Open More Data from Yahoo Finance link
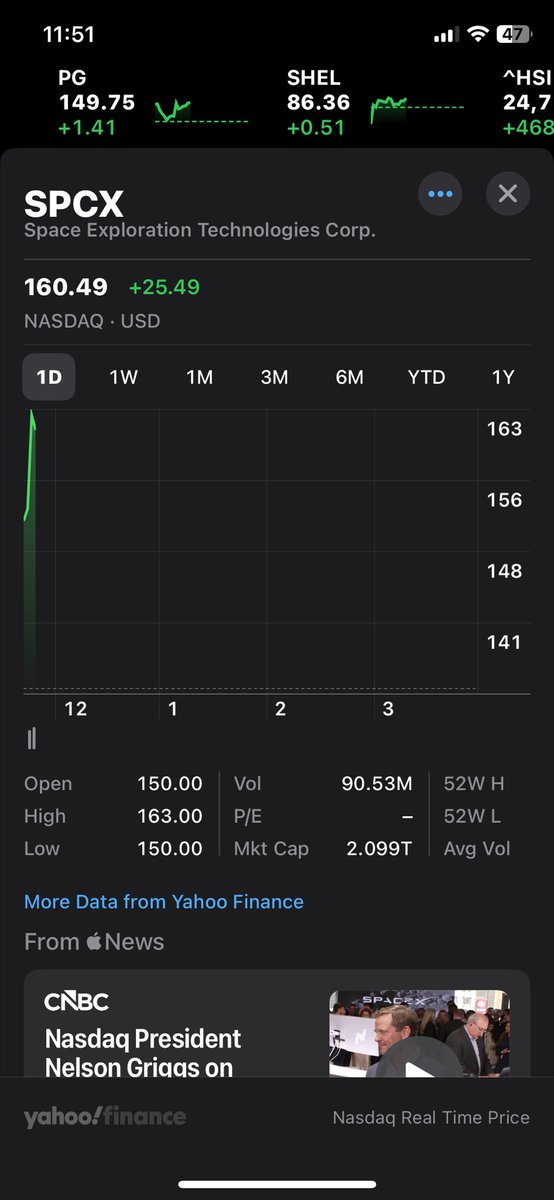This screenshot has height=1200, width=554. click(164, 902)
